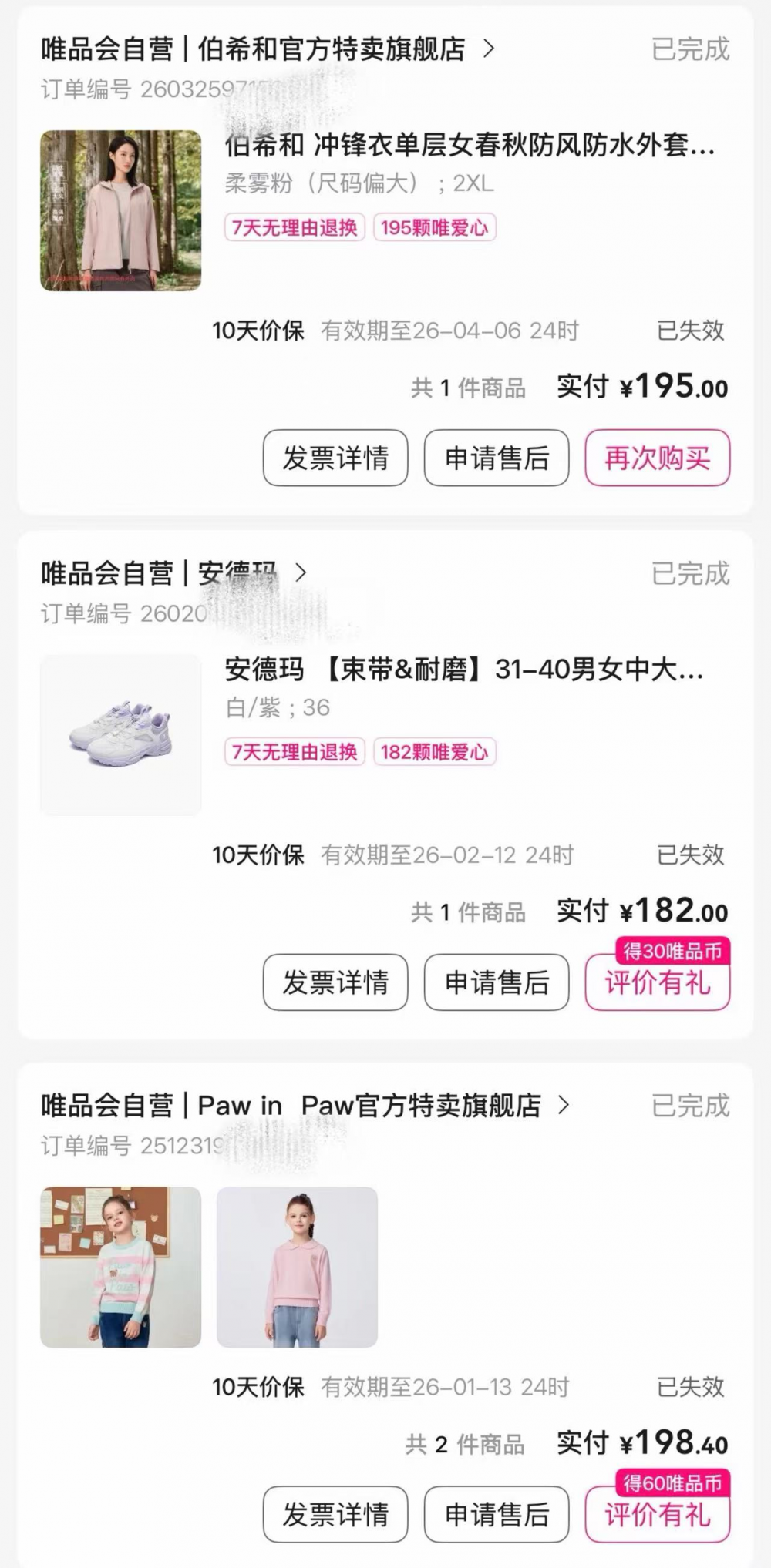Open the 伯希和 冲锋衣 product image
The image size is (771, 1568).
[120, 210]
